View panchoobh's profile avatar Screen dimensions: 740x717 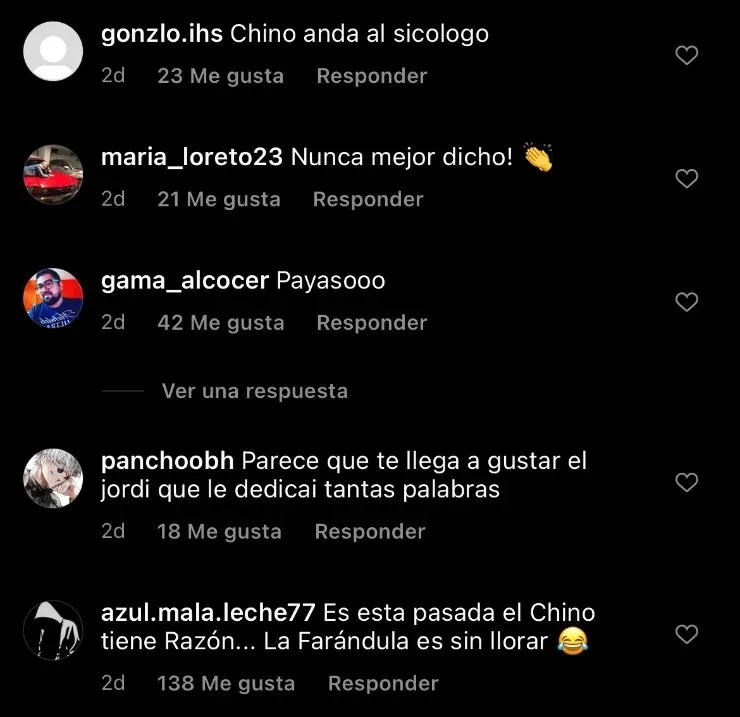[x=53, y=477]
